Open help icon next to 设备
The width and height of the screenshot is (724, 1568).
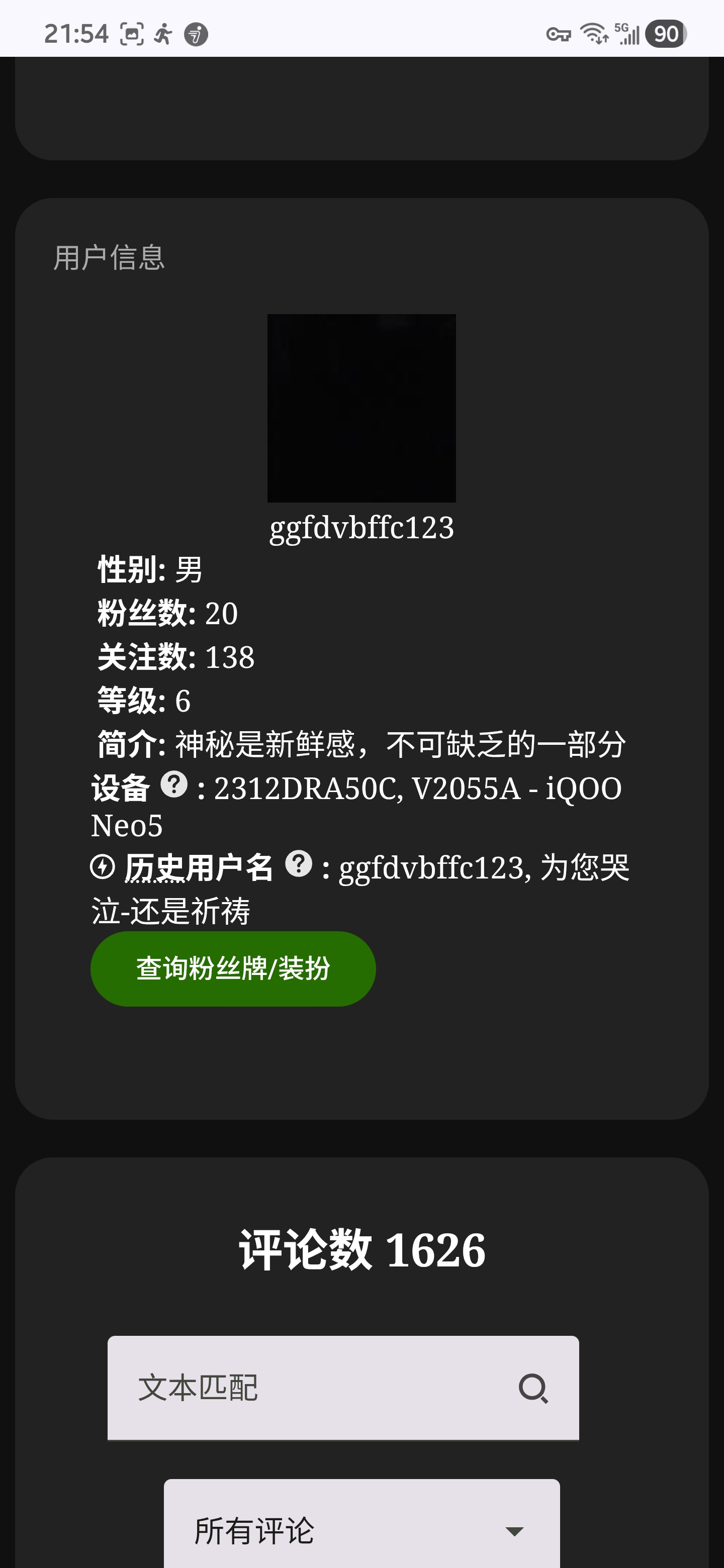click(174, 785)
